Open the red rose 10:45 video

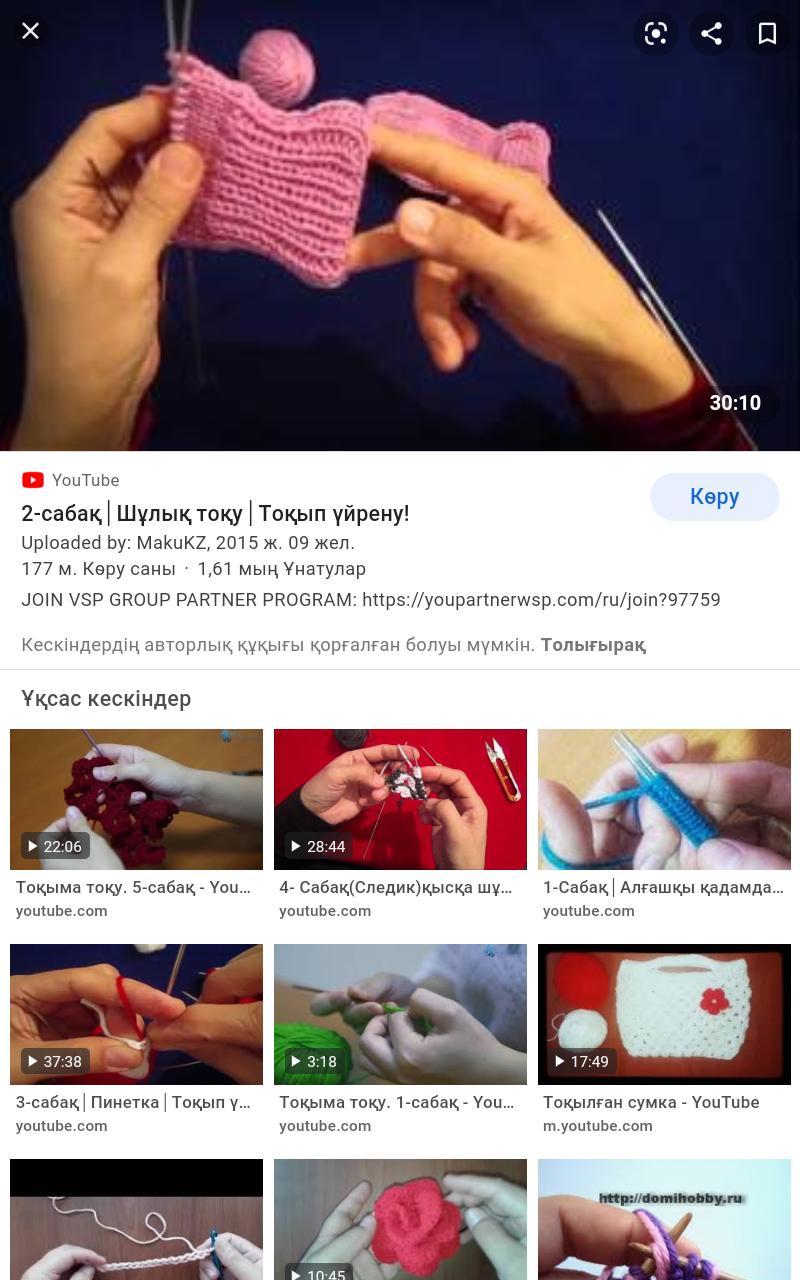click(x=400, y=1220)
